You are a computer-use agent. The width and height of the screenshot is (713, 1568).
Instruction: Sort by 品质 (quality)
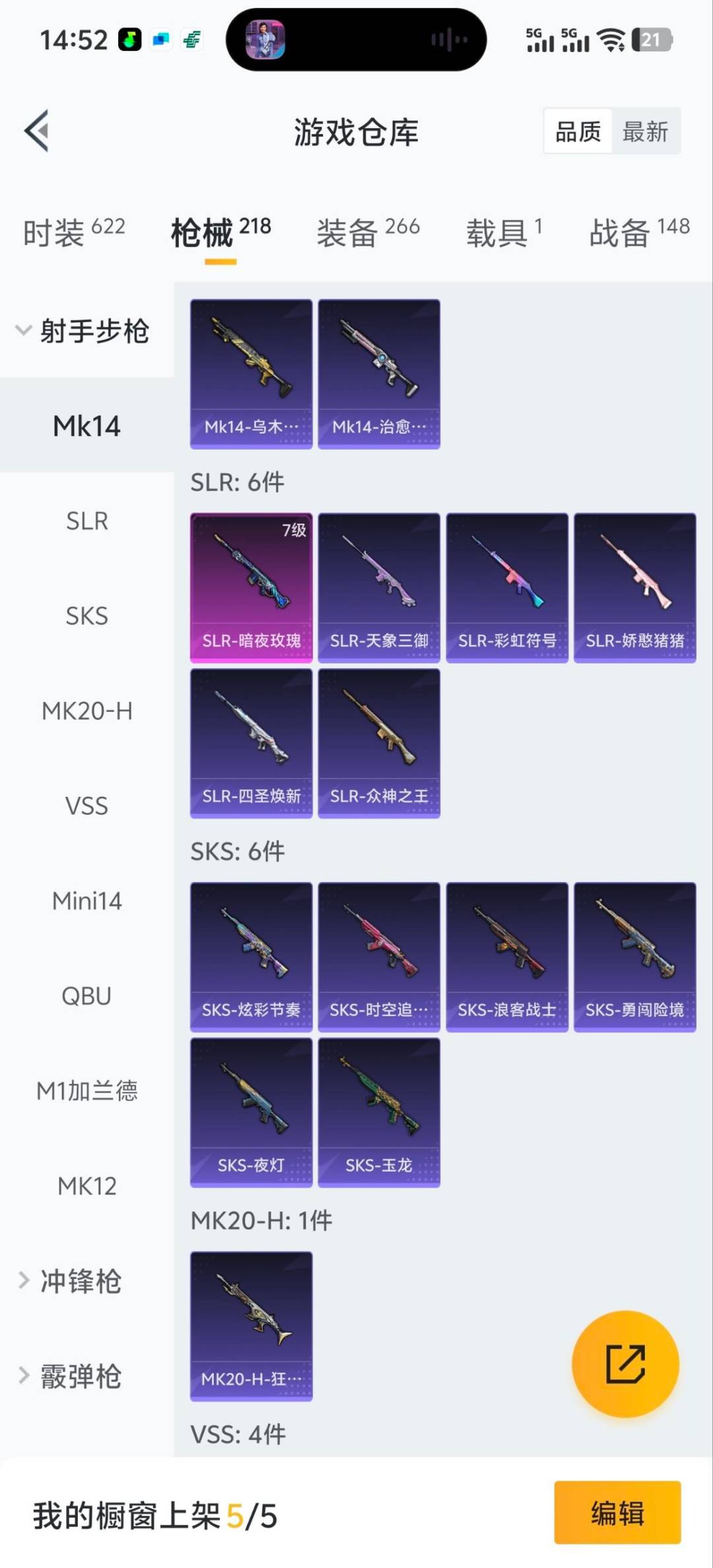[578, 131]
